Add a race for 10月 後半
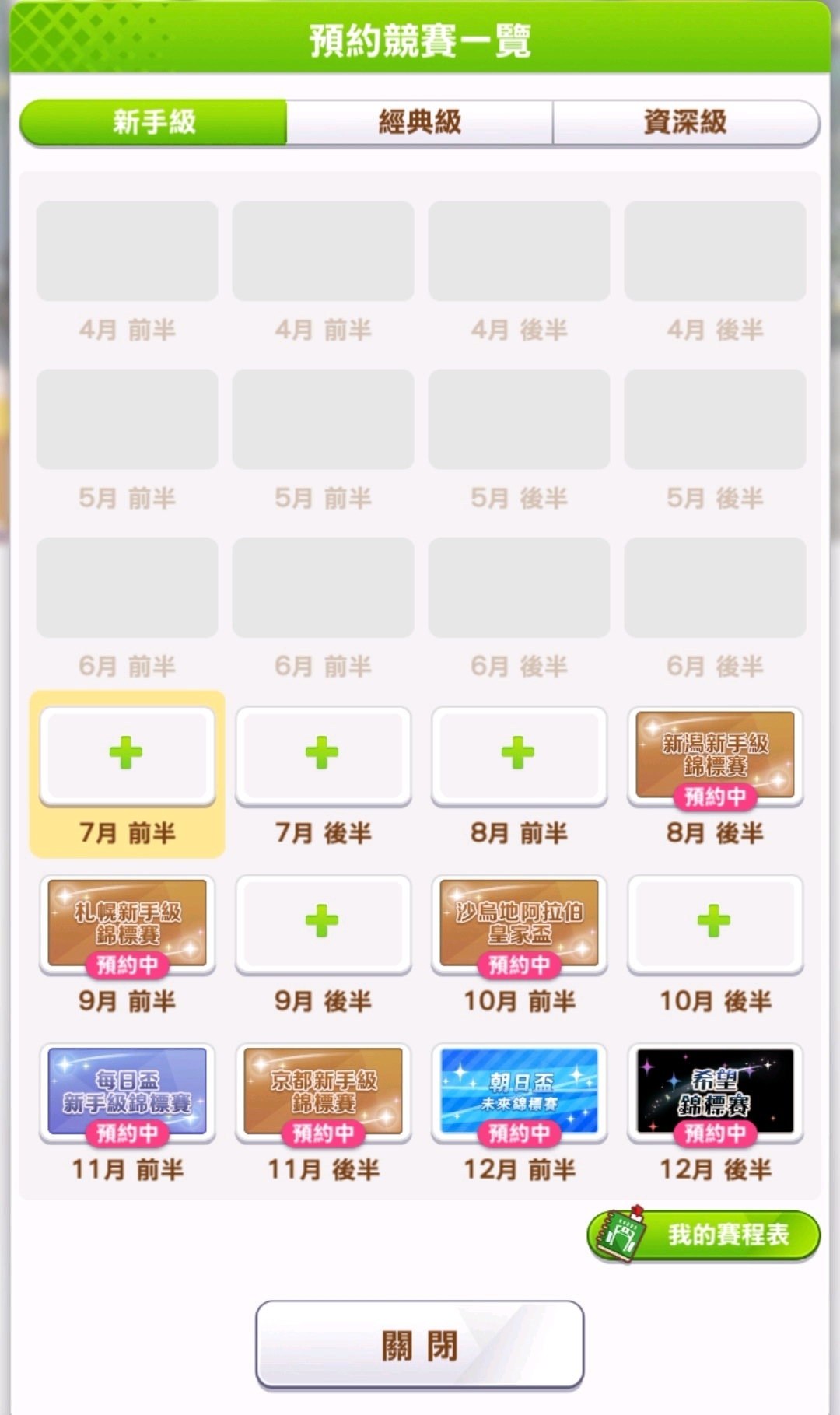This screenshot has height=1415, width=840. 715,923
